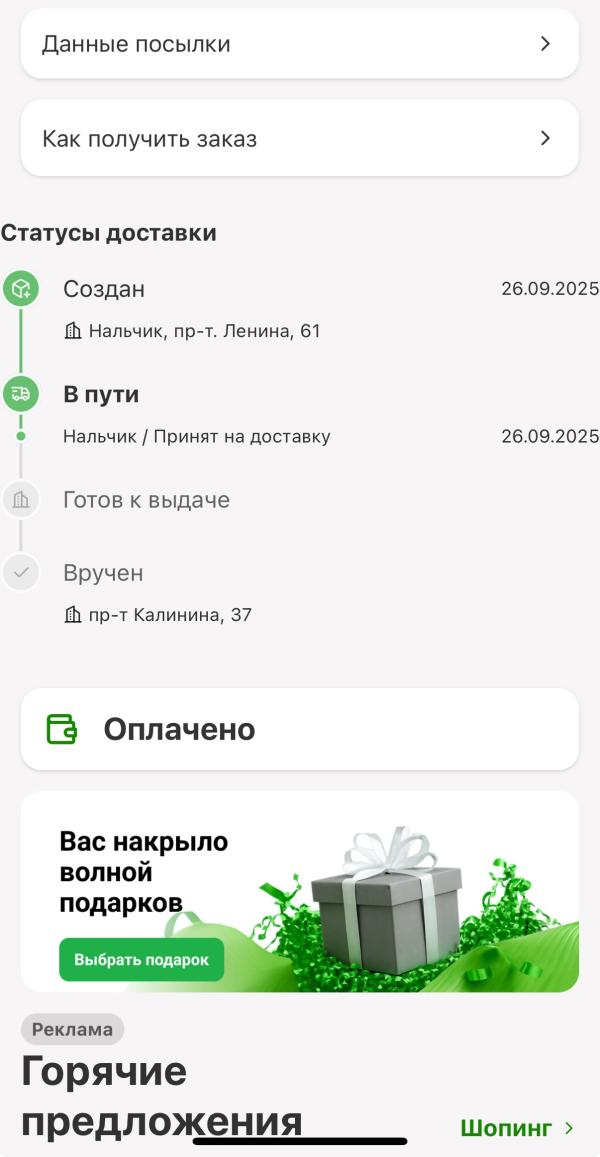This screenshot has width=600, height=1157.
Task: Open the Оплачено payment card
Action: click(x=300, y=729)
